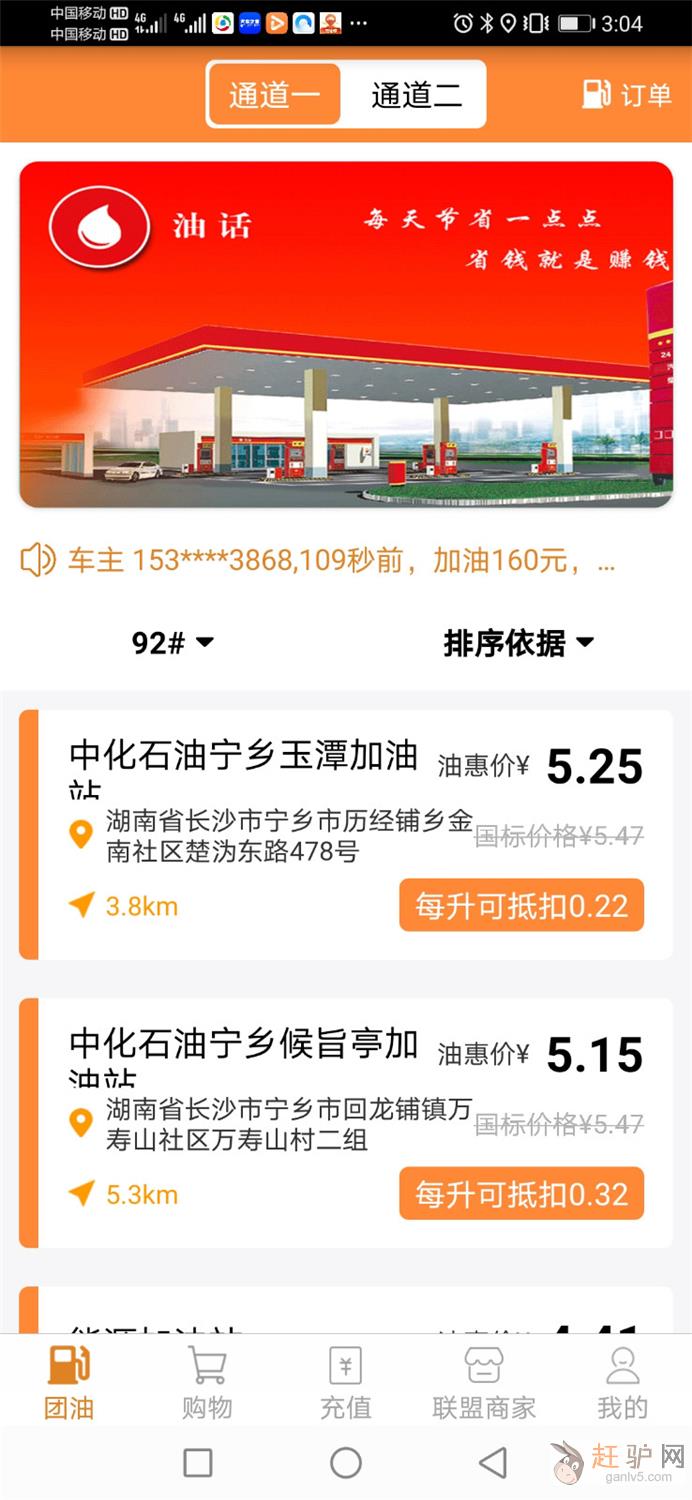Select the 团油 bottom tab
Image resolution: width=692 pixels, height=1500 pixels.
click(x=69, y=1383)
